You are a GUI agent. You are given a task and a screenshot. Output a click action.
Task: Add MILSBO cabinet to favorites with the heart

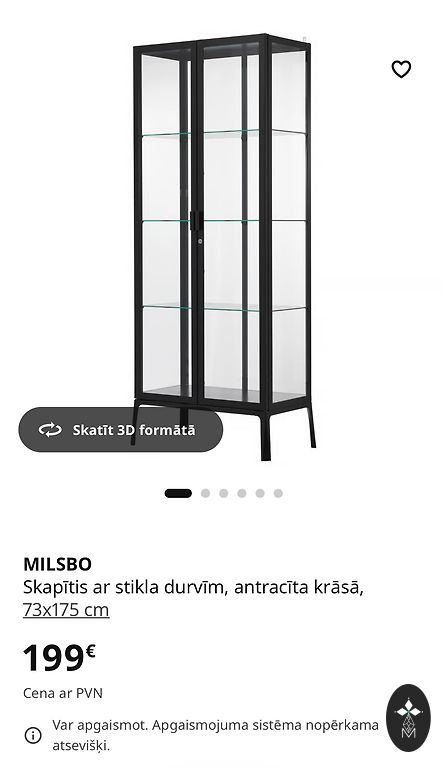tap(401, 69)
